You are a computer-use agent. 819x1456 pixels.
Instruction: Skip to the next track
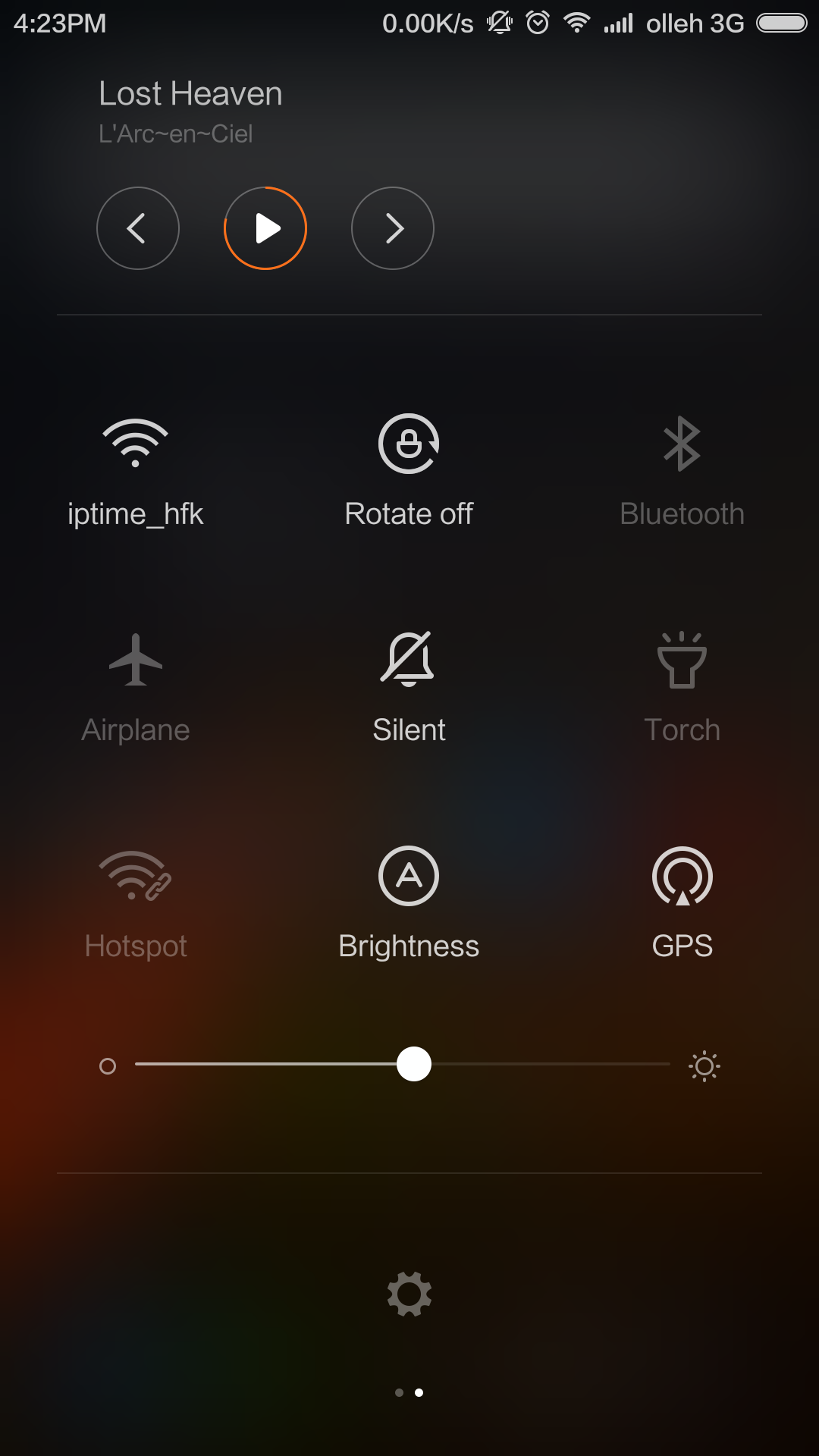click(x=393, y=228)
